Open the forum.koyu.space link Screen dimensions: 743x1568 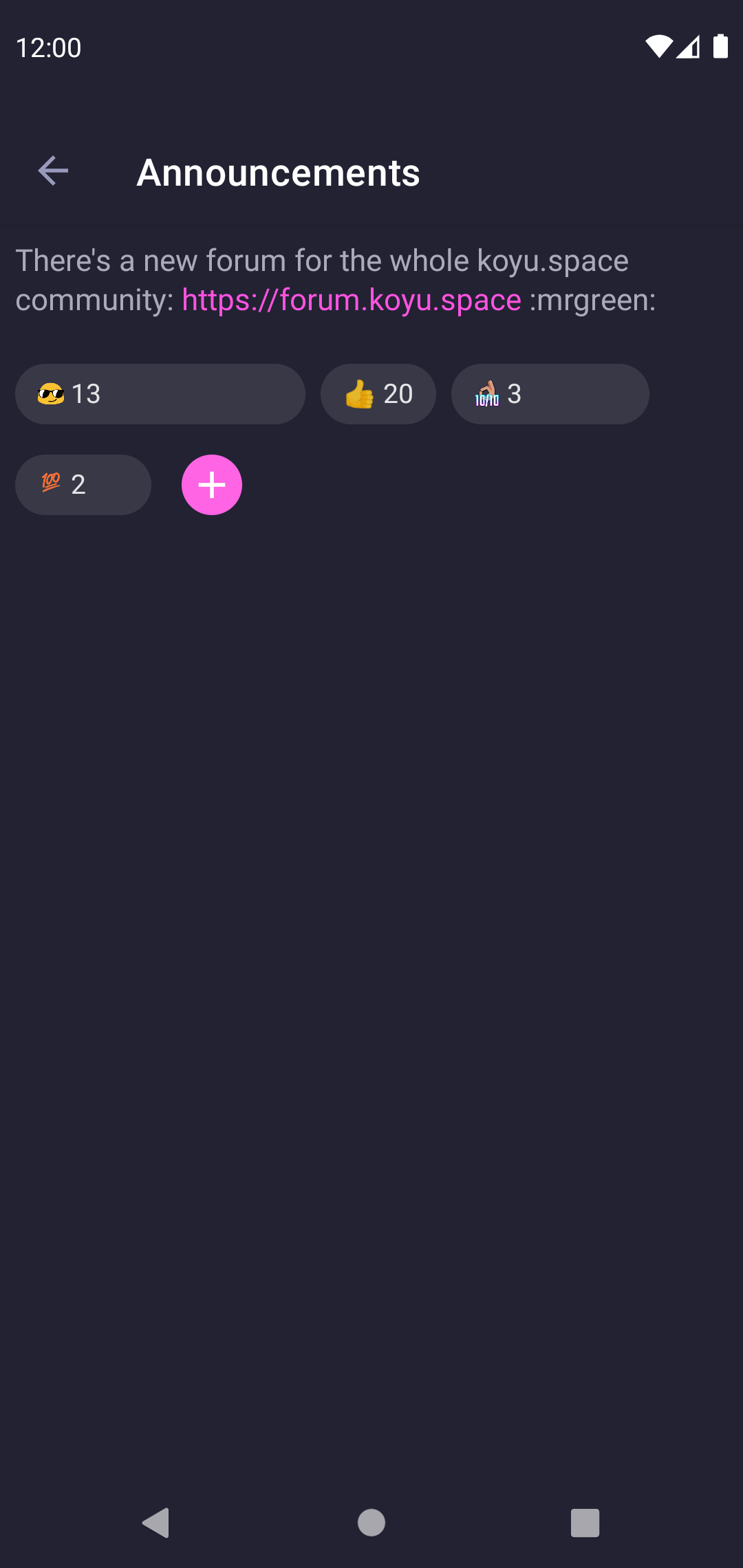tap(351, 300)
